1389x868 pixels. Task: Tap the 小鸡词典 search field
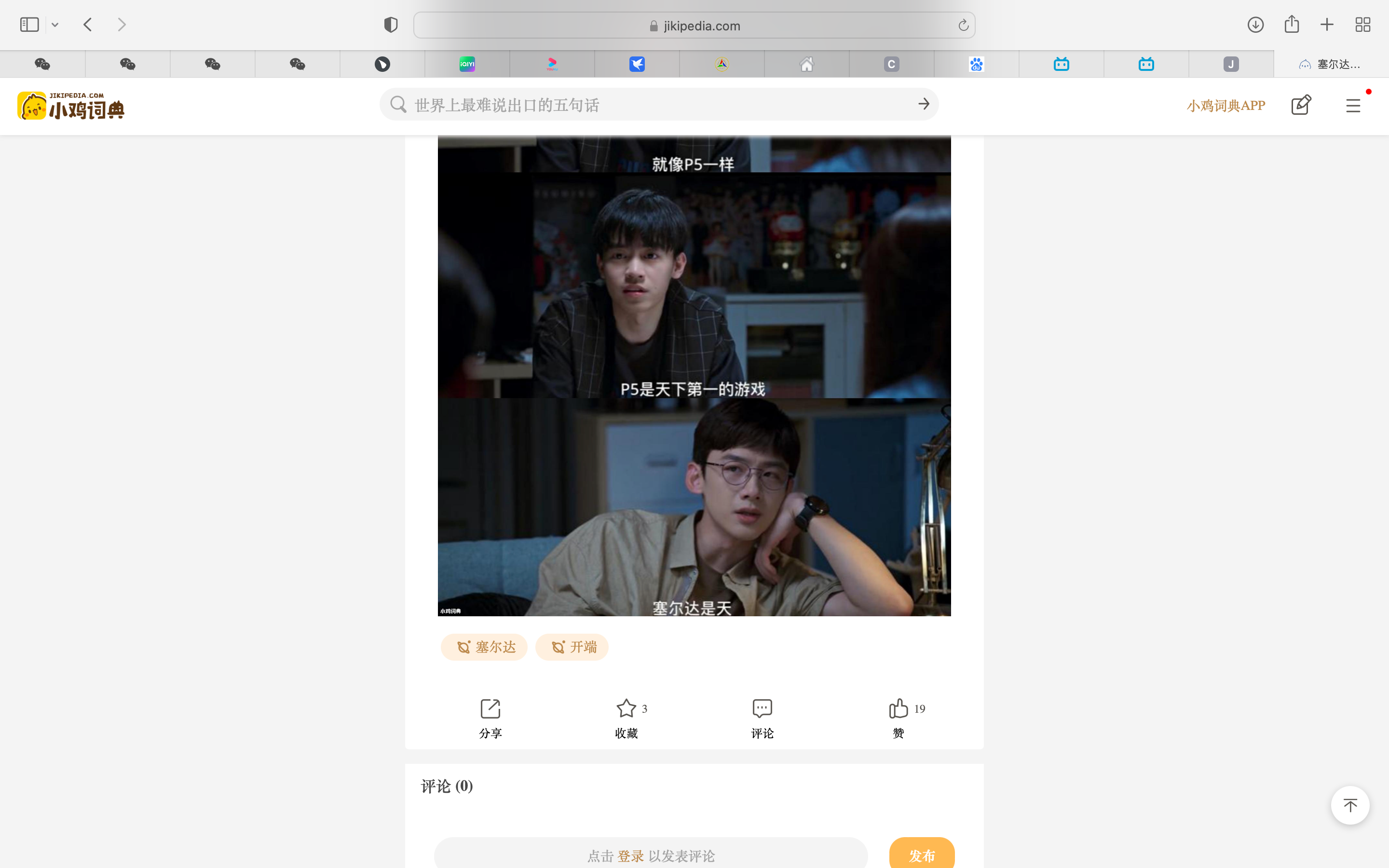[x=654, y=105]
